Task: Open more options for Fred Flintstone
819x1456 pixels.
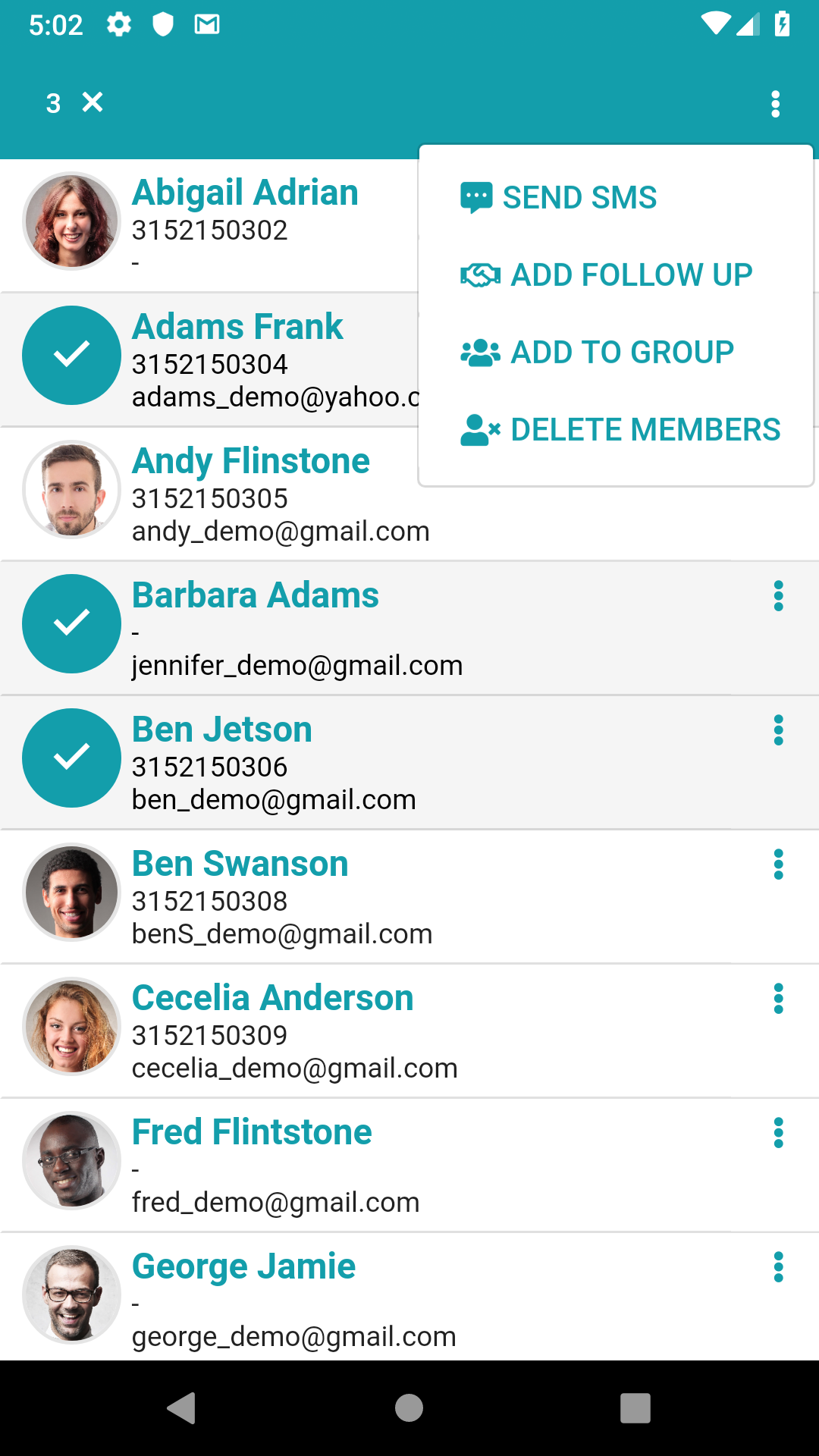Action: click(x=778, y=1133)
